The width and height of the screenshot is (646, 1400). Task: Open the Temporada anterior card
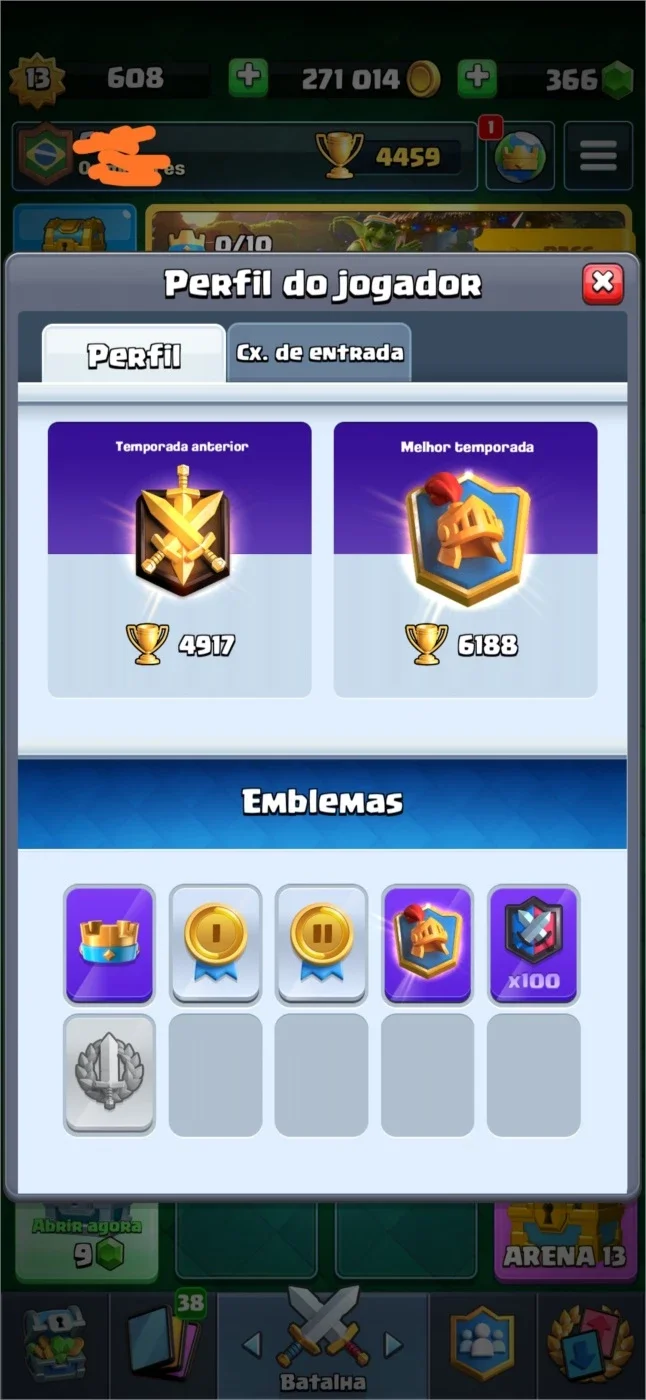tap(180, 559)
